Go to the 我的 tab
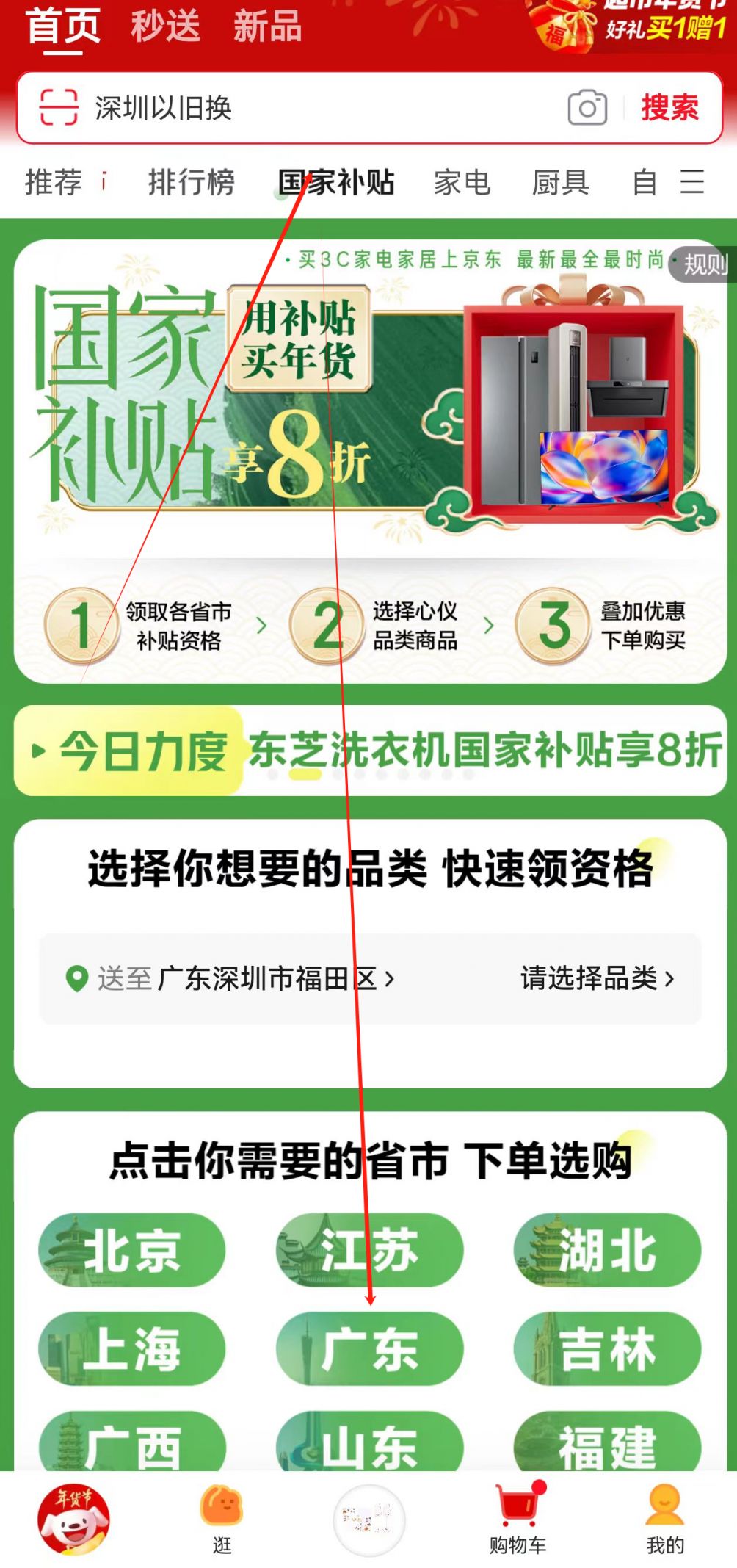The height and width of the screenshot is (1568, 737). tap(665, 1517)
